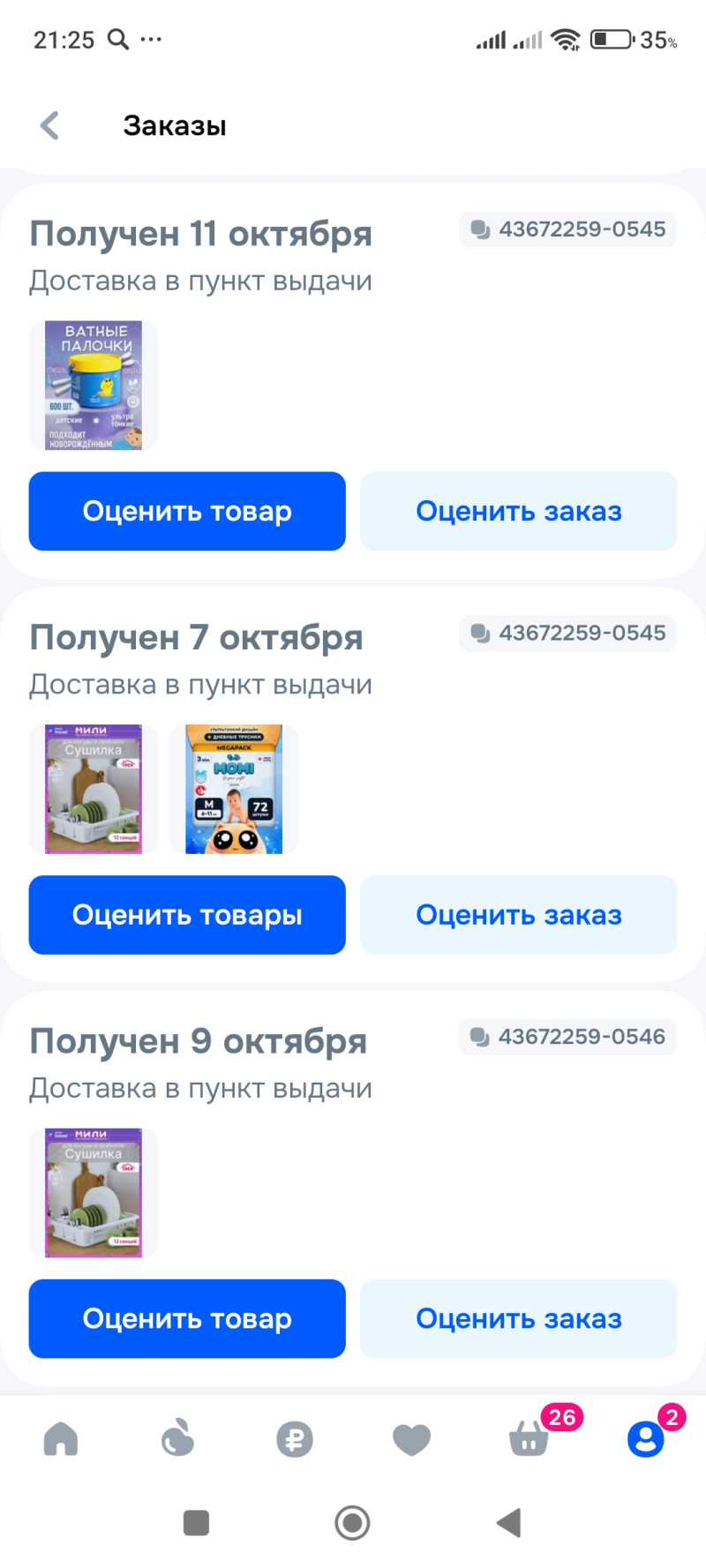The height and width of the screenshot is (1568, 706).
Task: Open the ruble finance tab
Action: pyautogui.click(x=295, y=1439)
